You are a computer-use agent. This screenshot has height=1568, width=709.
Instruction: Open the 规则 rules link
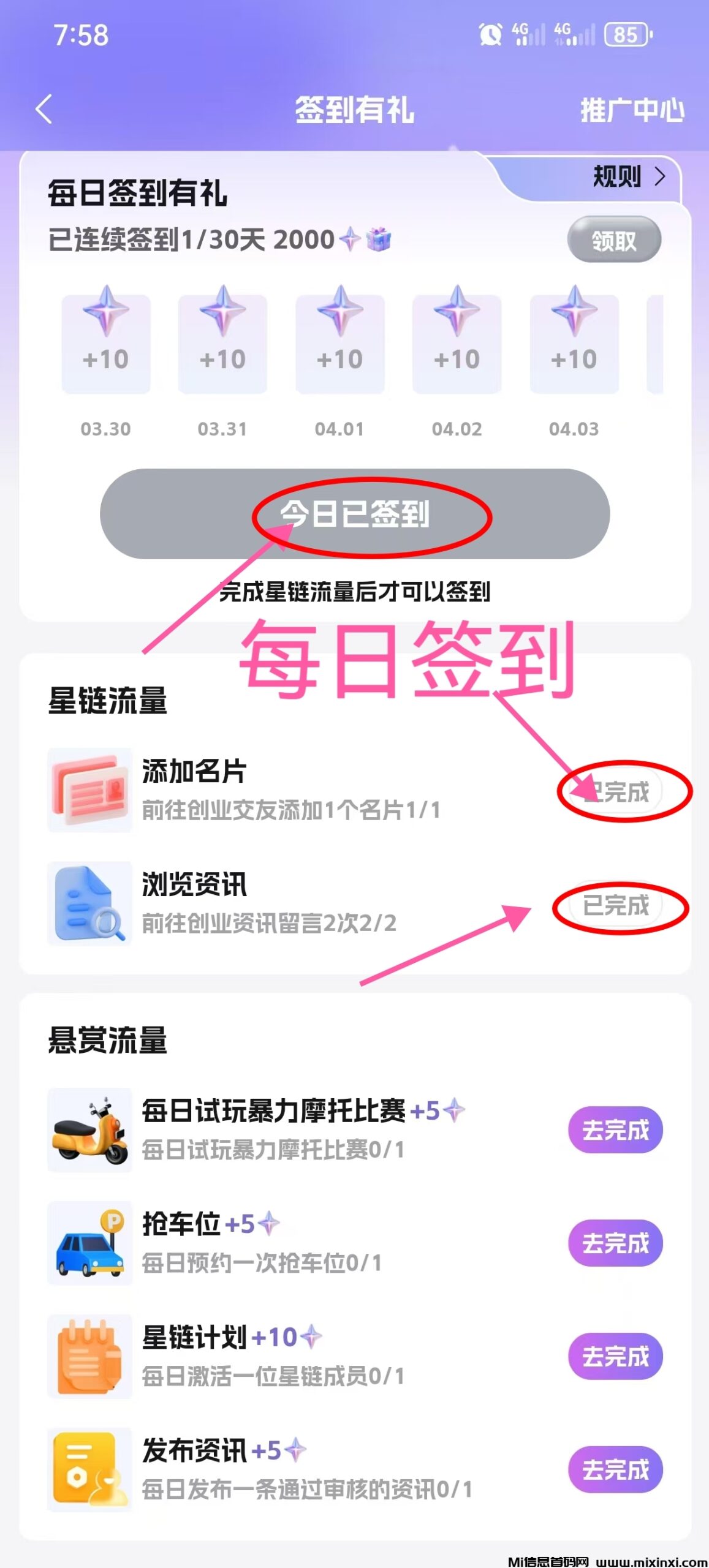[628, 177]
